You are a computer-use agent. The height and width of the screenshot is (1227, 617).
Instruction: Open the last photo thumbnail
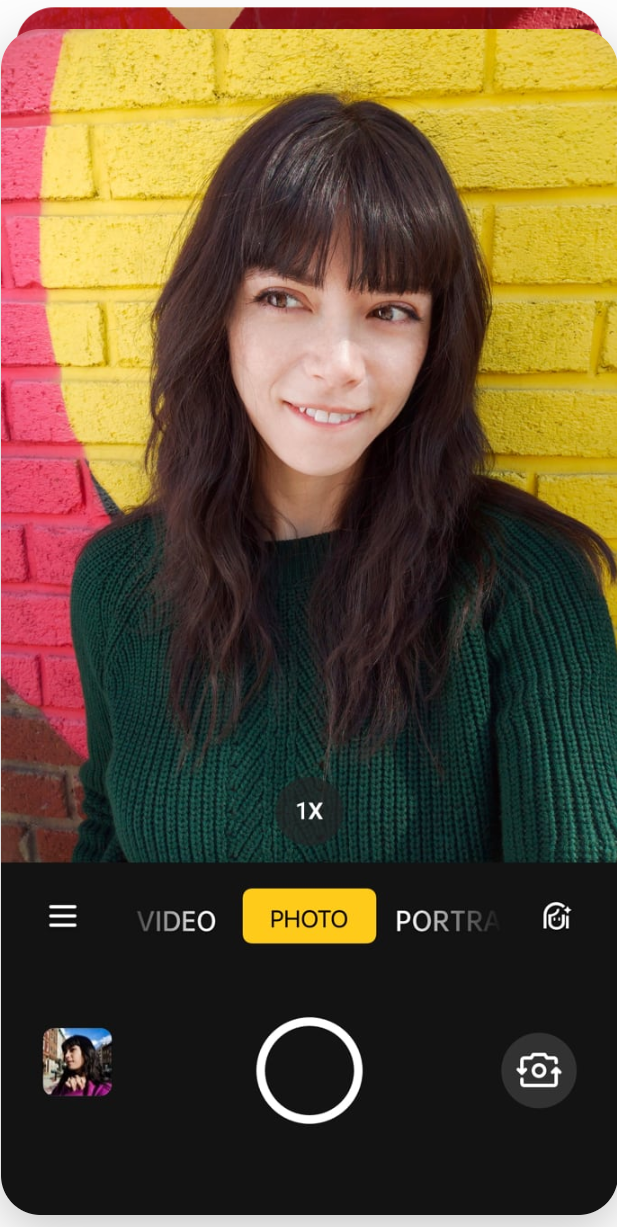click(77, 1062)
